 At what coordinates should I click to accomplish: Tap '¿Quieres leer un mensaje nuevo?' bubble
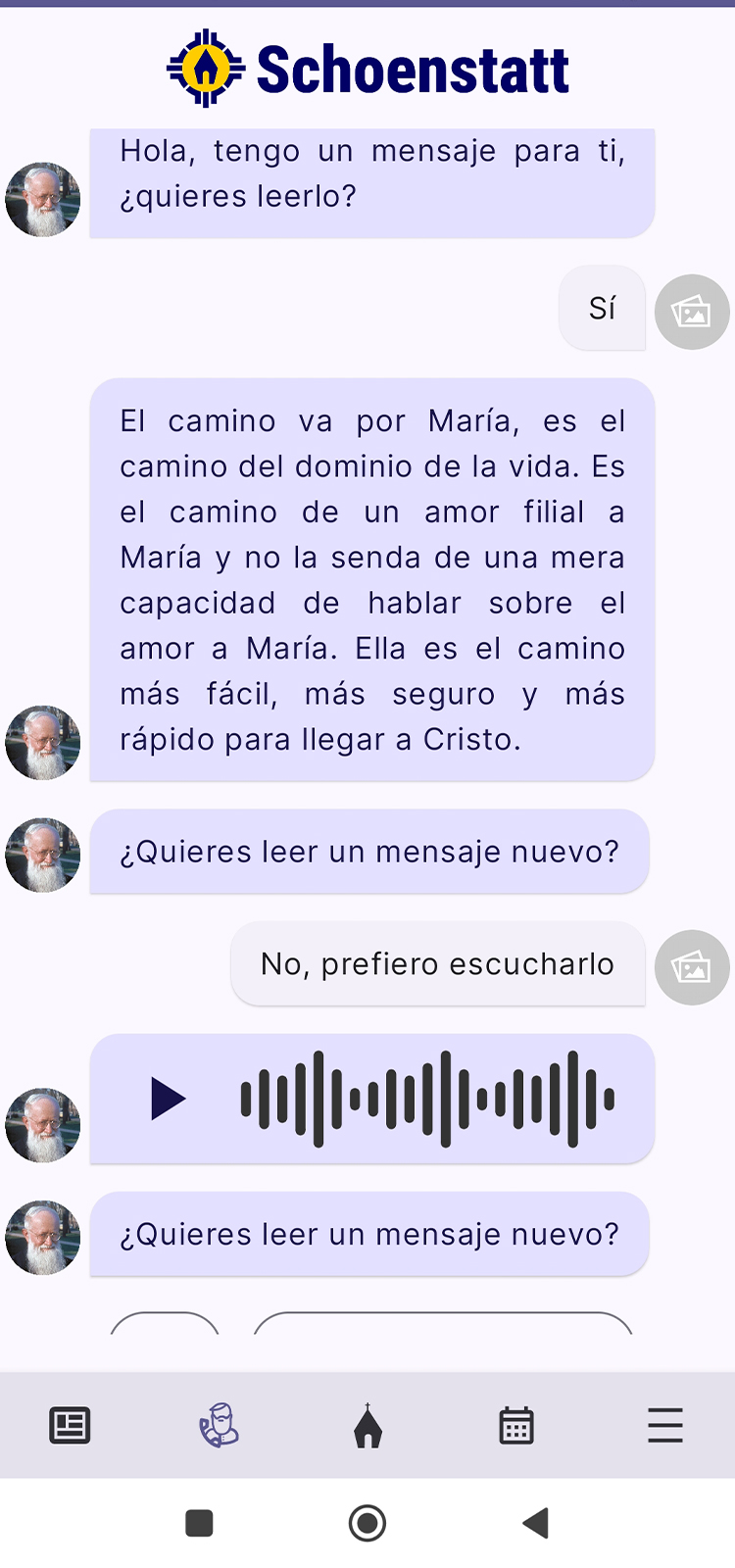368,852
